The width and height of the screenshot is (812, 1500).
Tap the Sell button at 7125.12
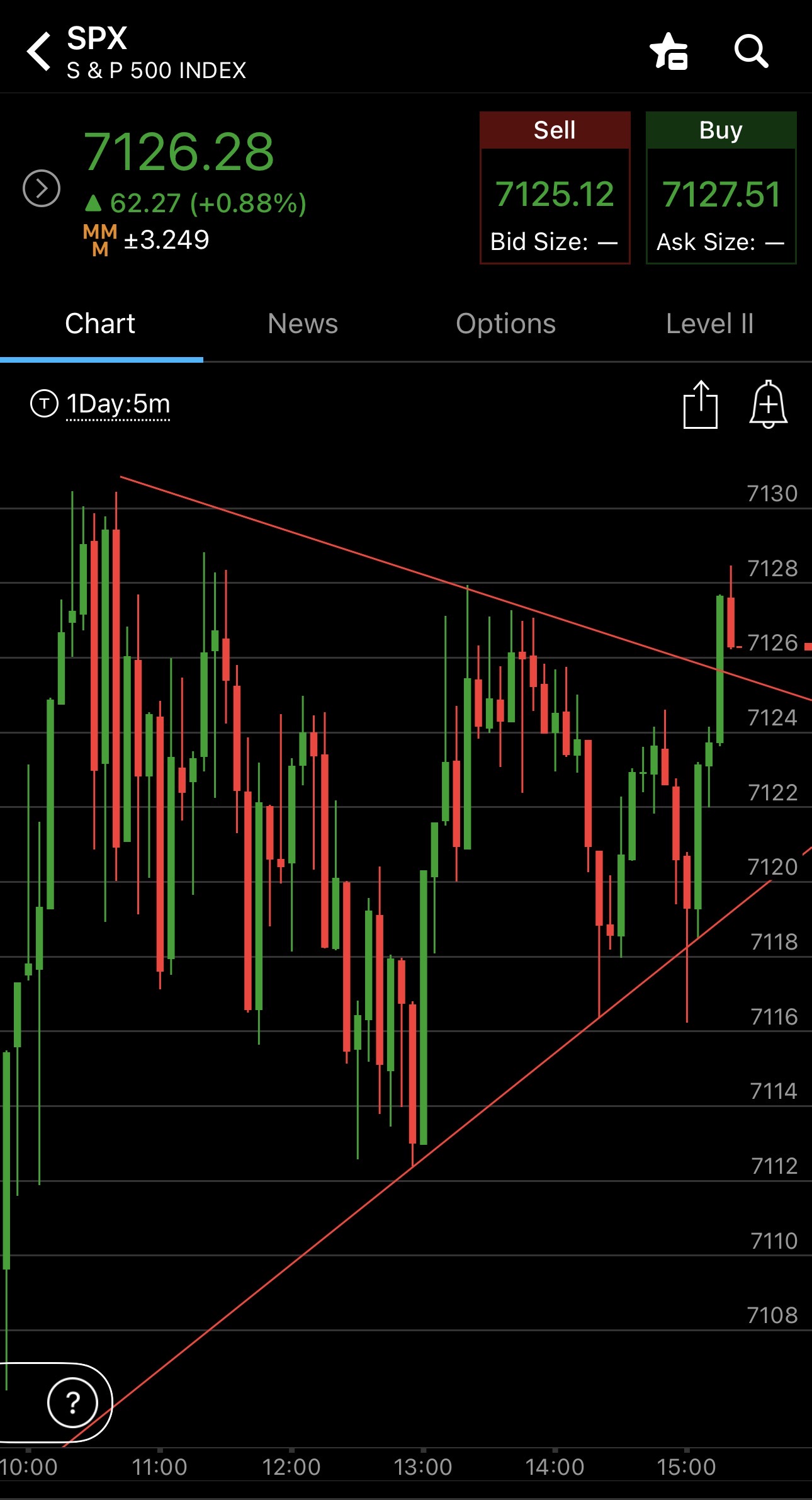click(x=555, y=188)
